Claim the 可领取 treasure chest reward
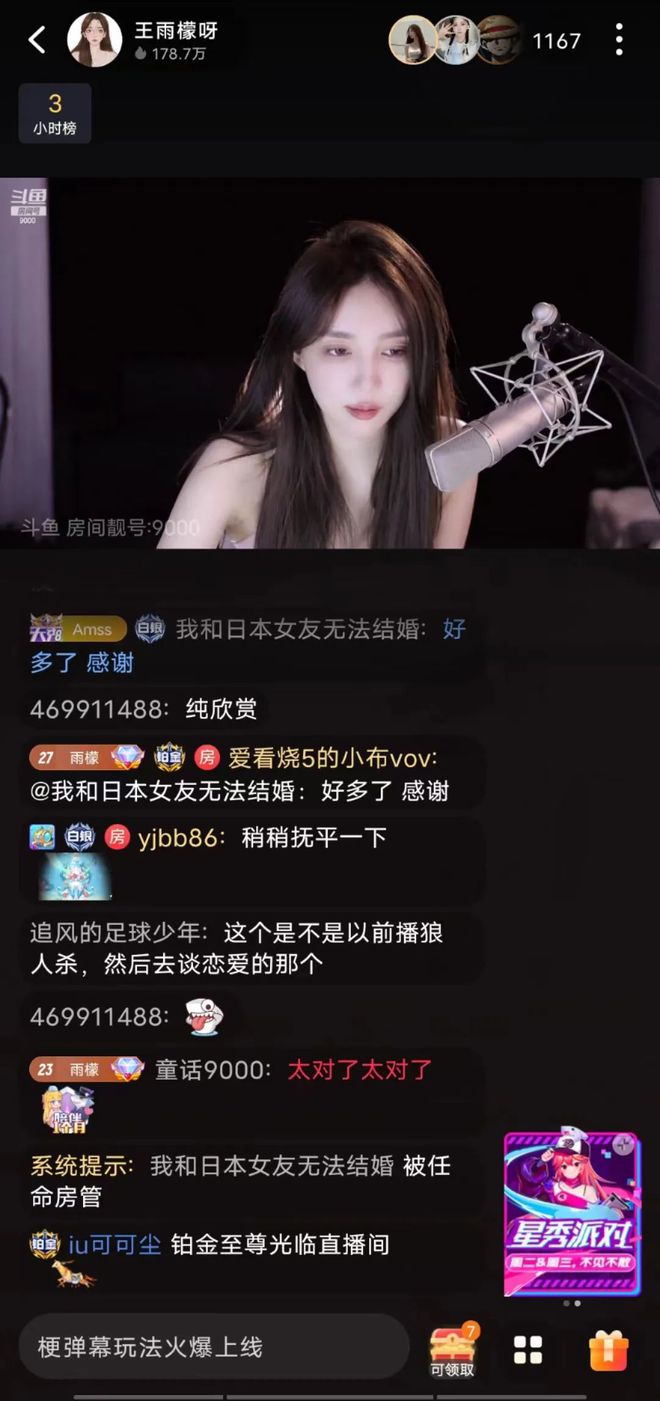The image size is (660, 1401). (453, 1349)
